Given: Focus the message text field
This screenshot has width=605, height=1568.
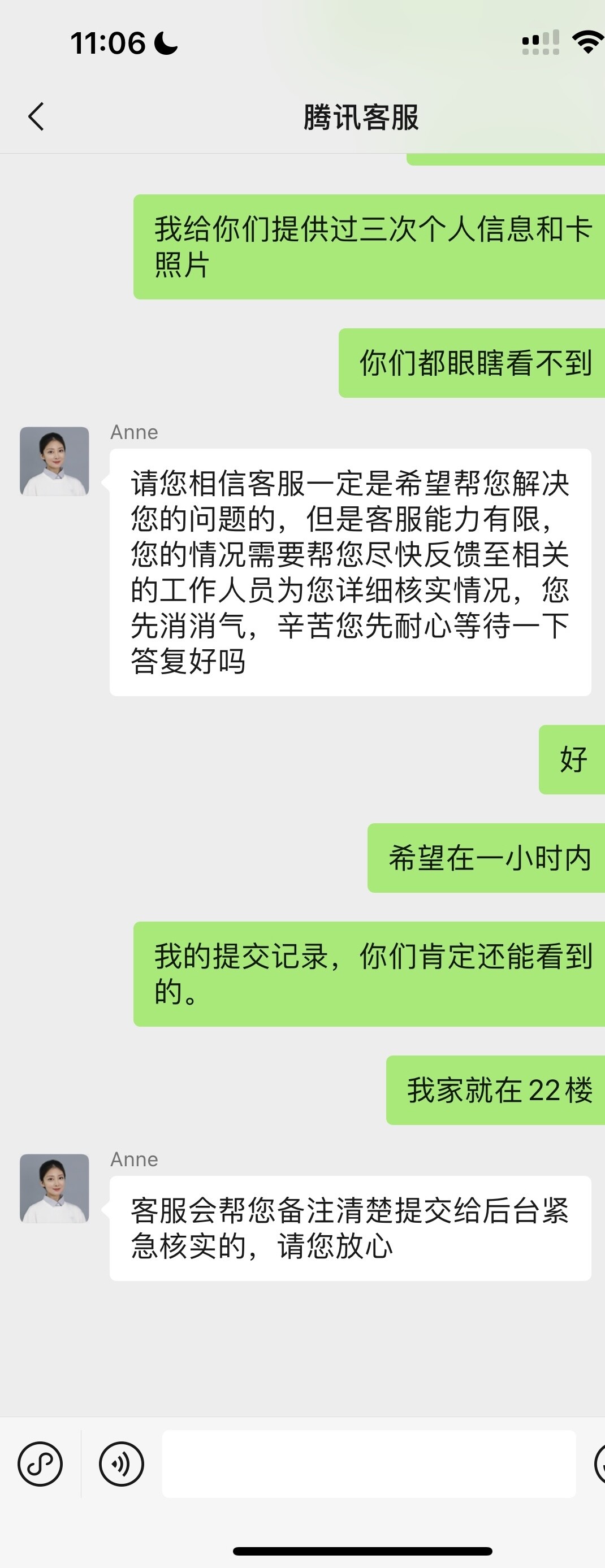Looking at the screenshot, I should click(369, 1464).
